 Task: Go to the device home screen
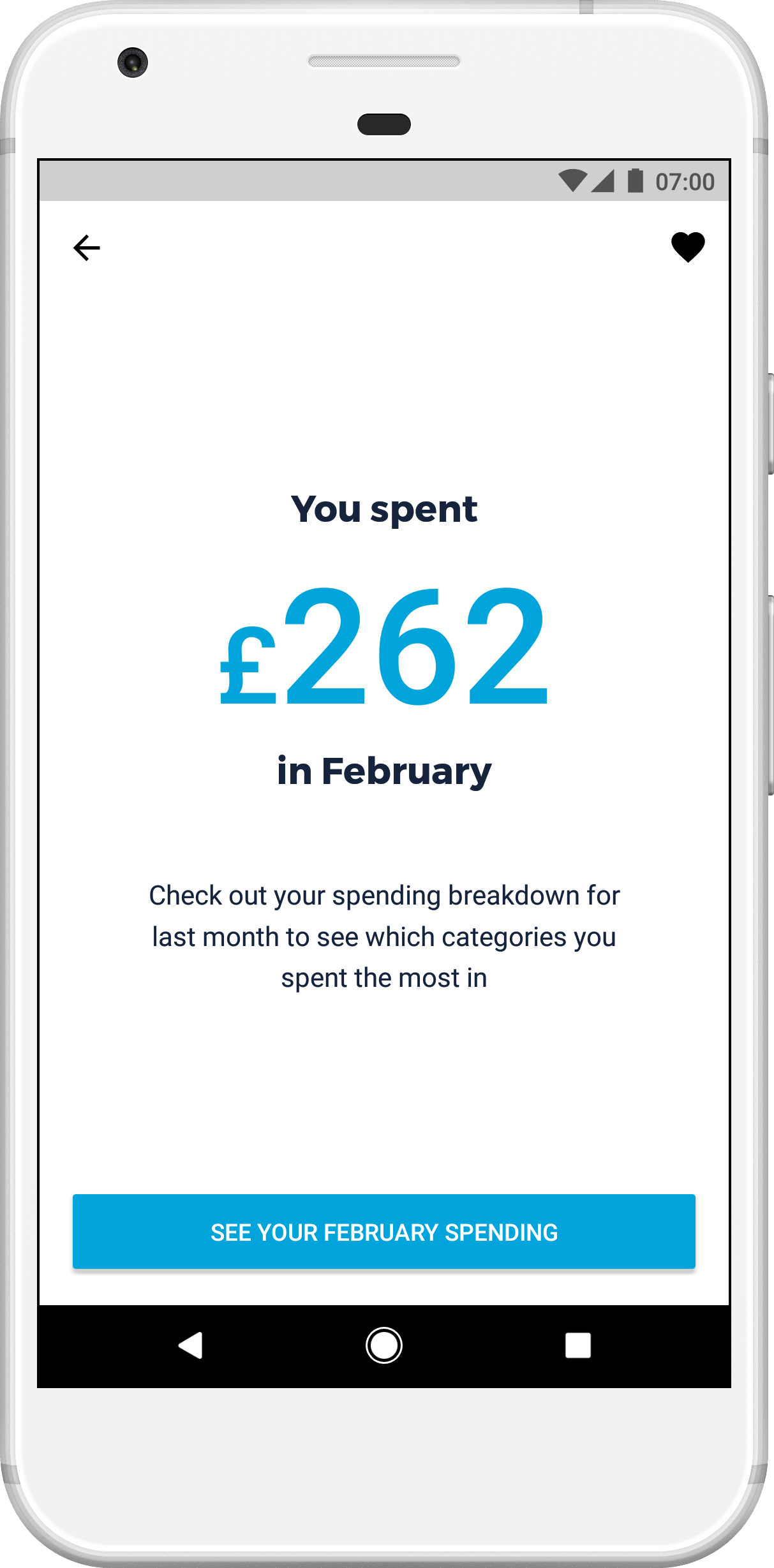383,1345
